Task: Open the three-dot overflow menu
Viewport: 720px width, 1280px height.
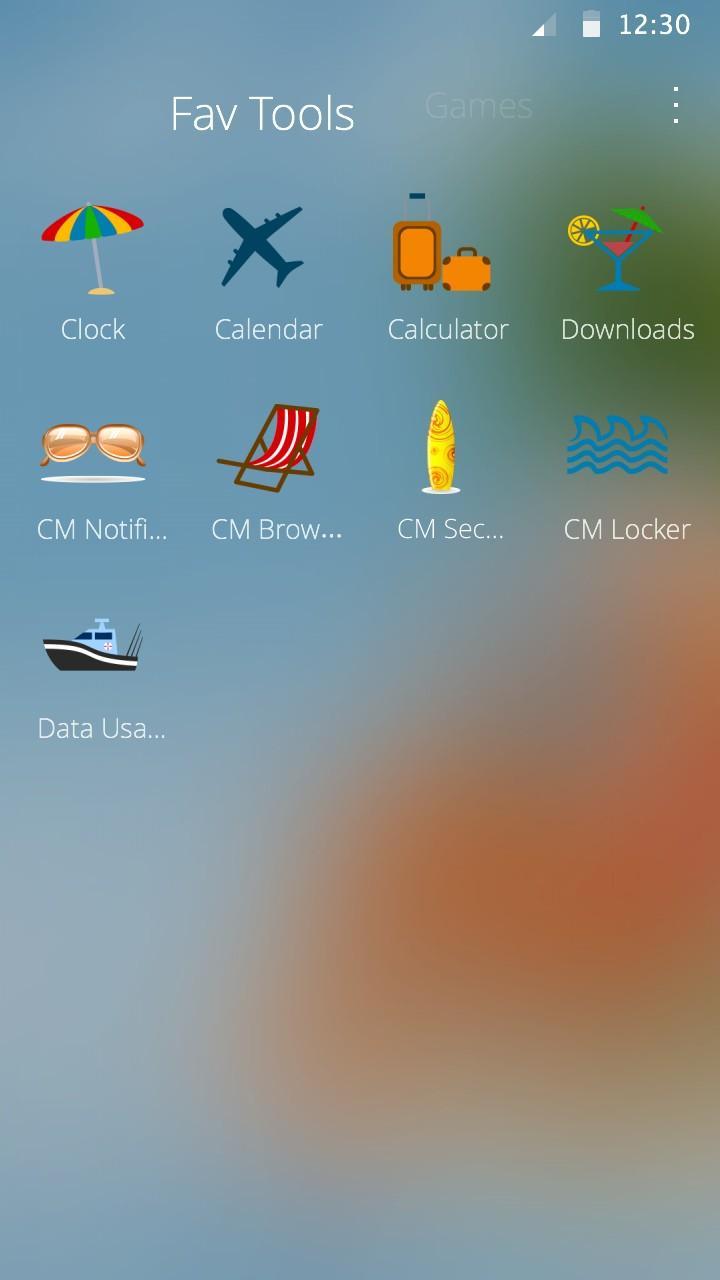Action: click(676, 106)
